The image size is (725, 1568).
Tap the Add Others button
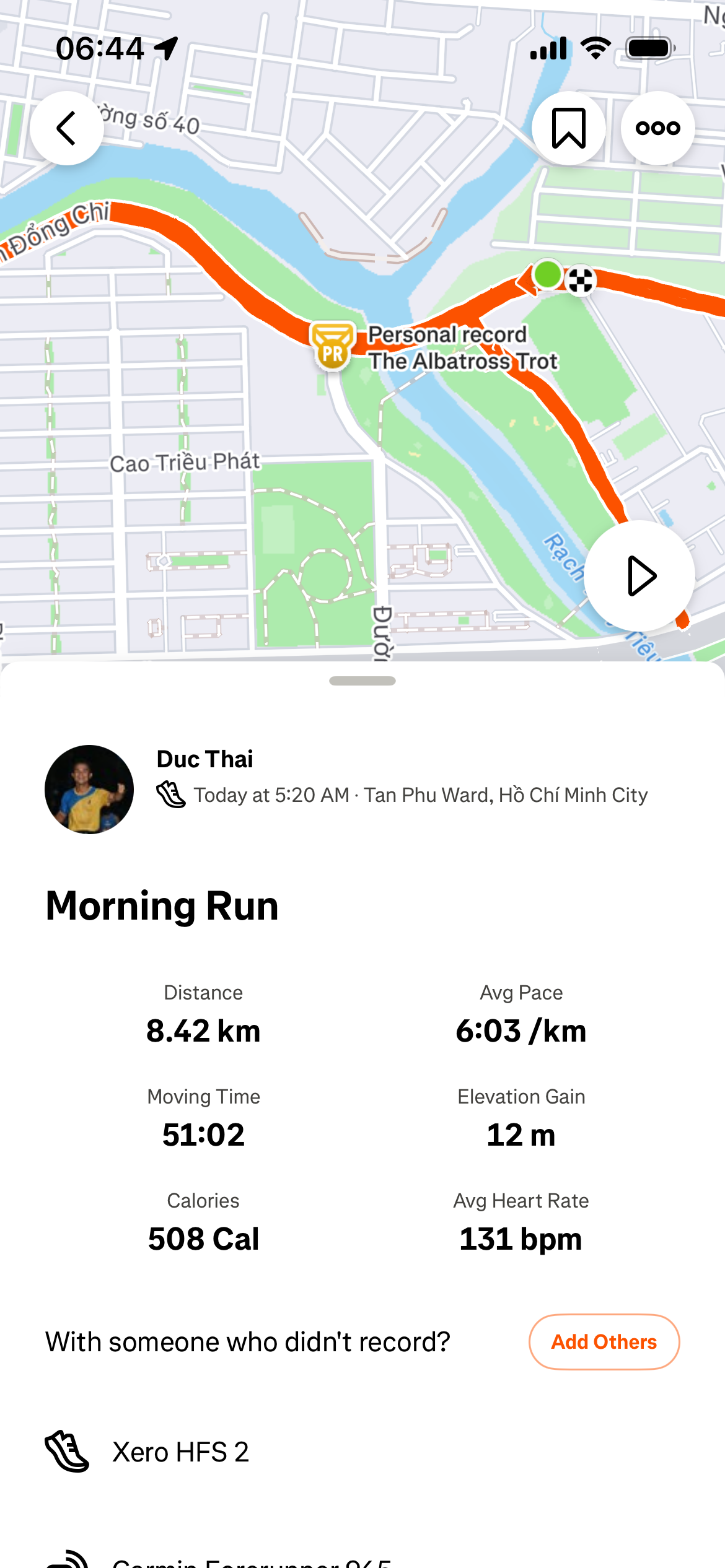604,1341
